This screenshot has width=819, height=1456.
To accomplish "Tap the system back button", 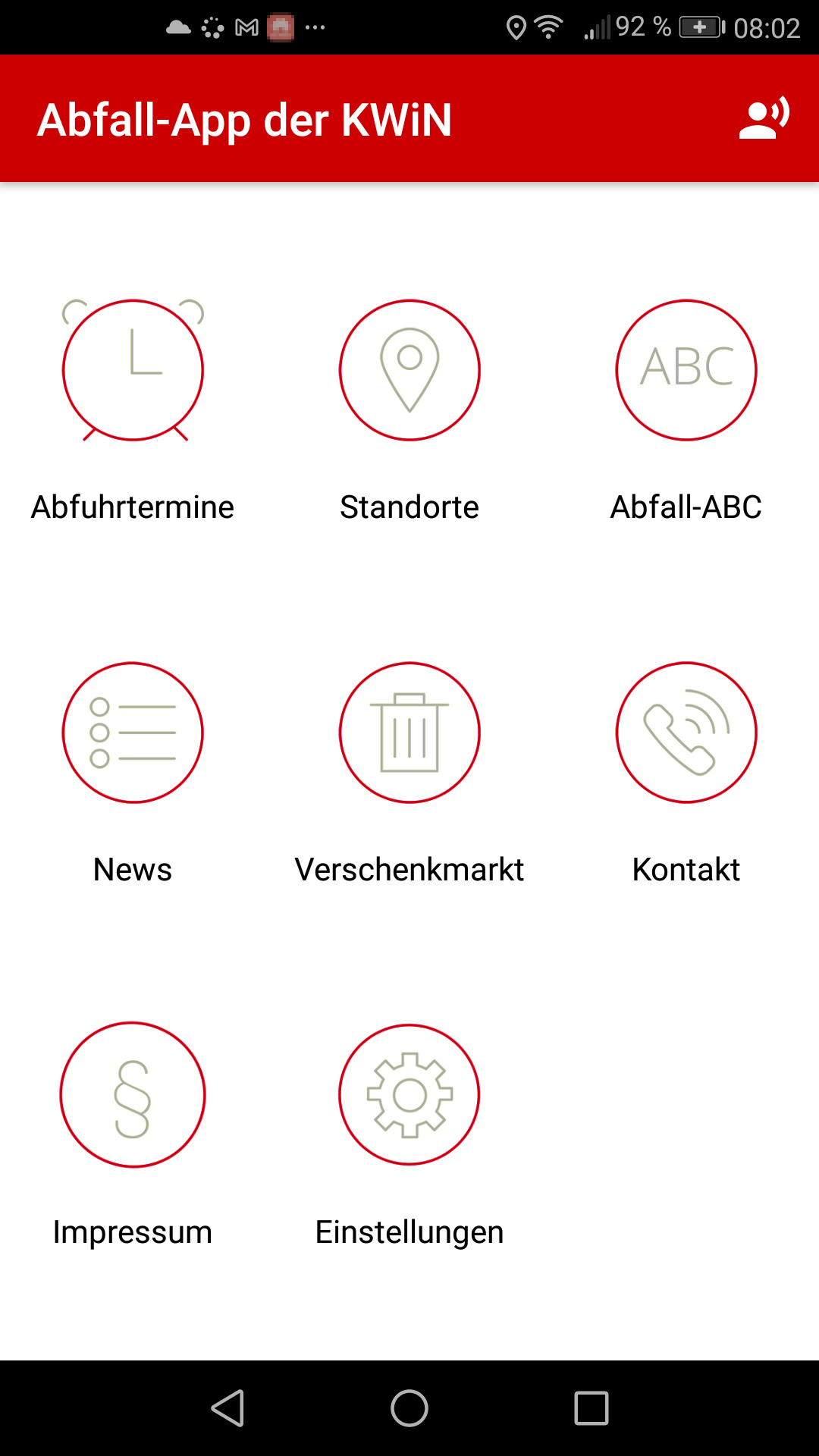I will (227, 1408).
